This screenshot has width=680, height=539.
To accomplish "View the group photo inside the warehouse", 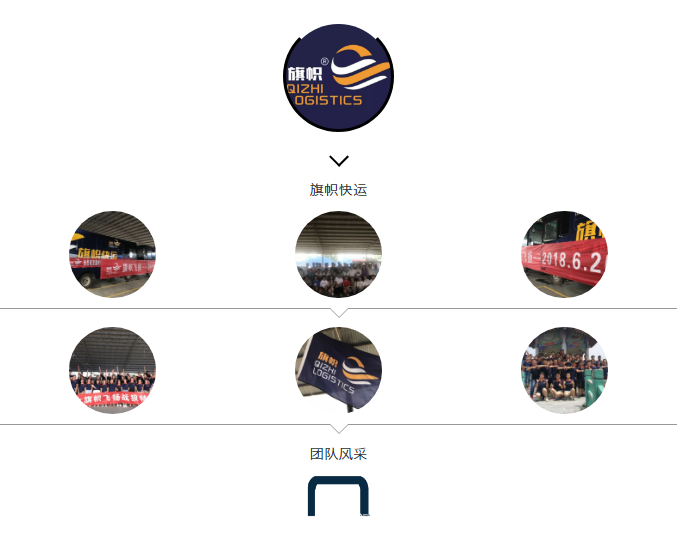I will point(338,254).
